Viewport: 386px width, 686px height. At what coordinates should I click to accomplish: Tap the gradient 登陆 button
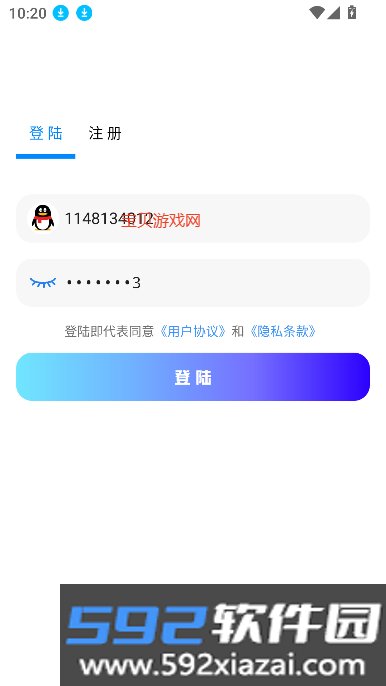click(193, 377)
